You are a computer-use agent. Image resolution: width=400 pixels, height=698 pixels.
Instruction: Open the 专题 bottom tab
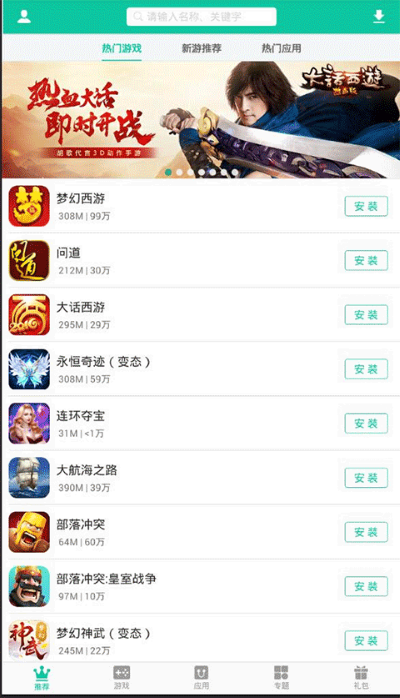tap(281, 678)
